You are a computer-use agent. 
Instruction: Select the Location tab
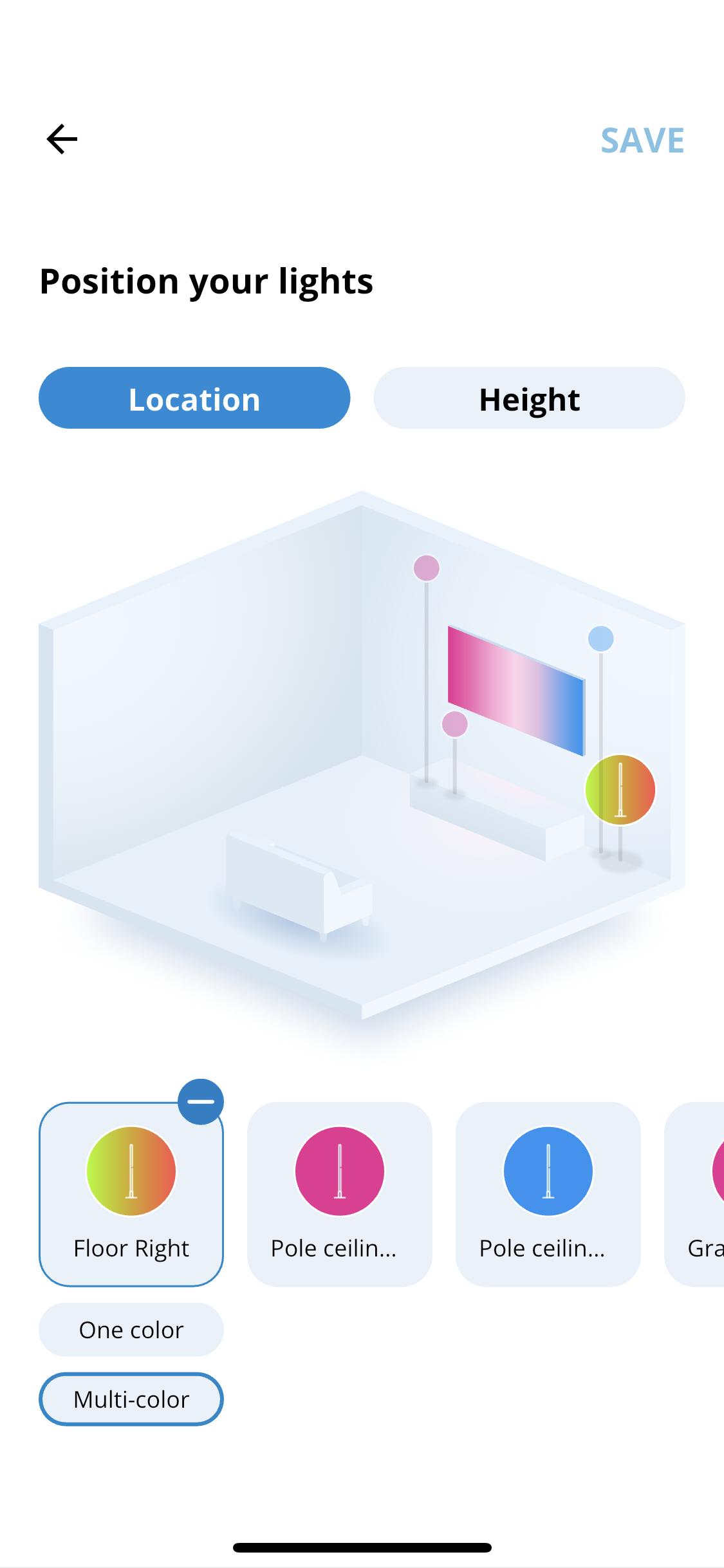tap(194, 398)
